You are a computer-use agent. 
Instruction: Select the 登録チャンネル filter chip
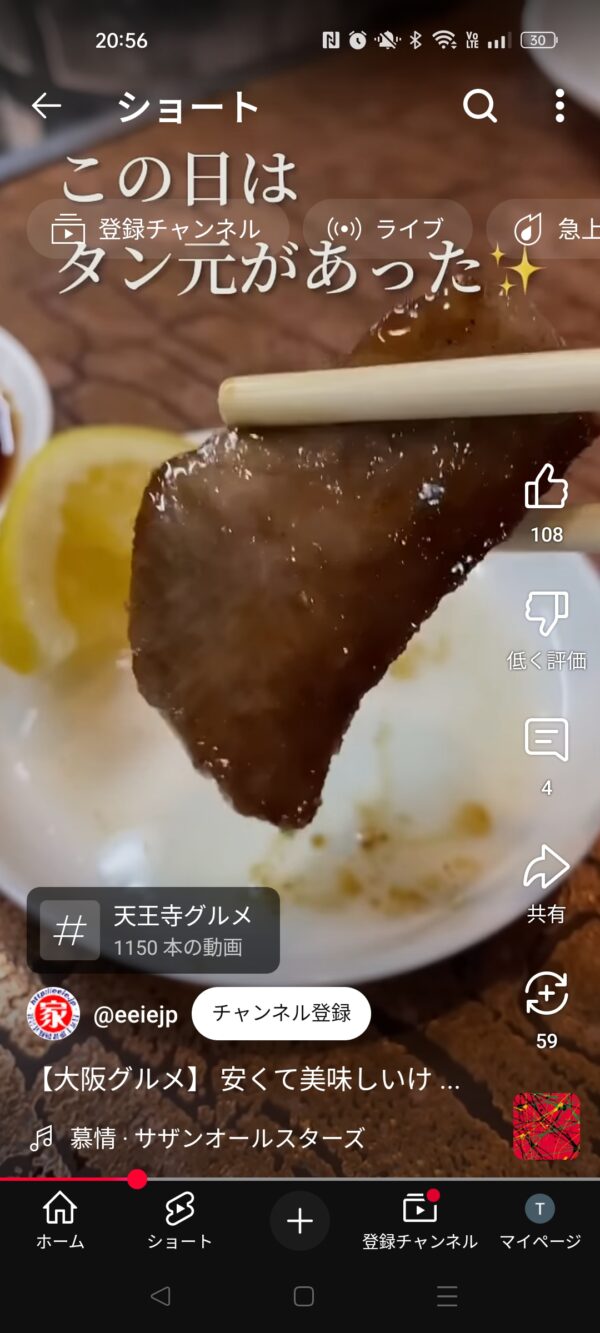click(158, 230)
